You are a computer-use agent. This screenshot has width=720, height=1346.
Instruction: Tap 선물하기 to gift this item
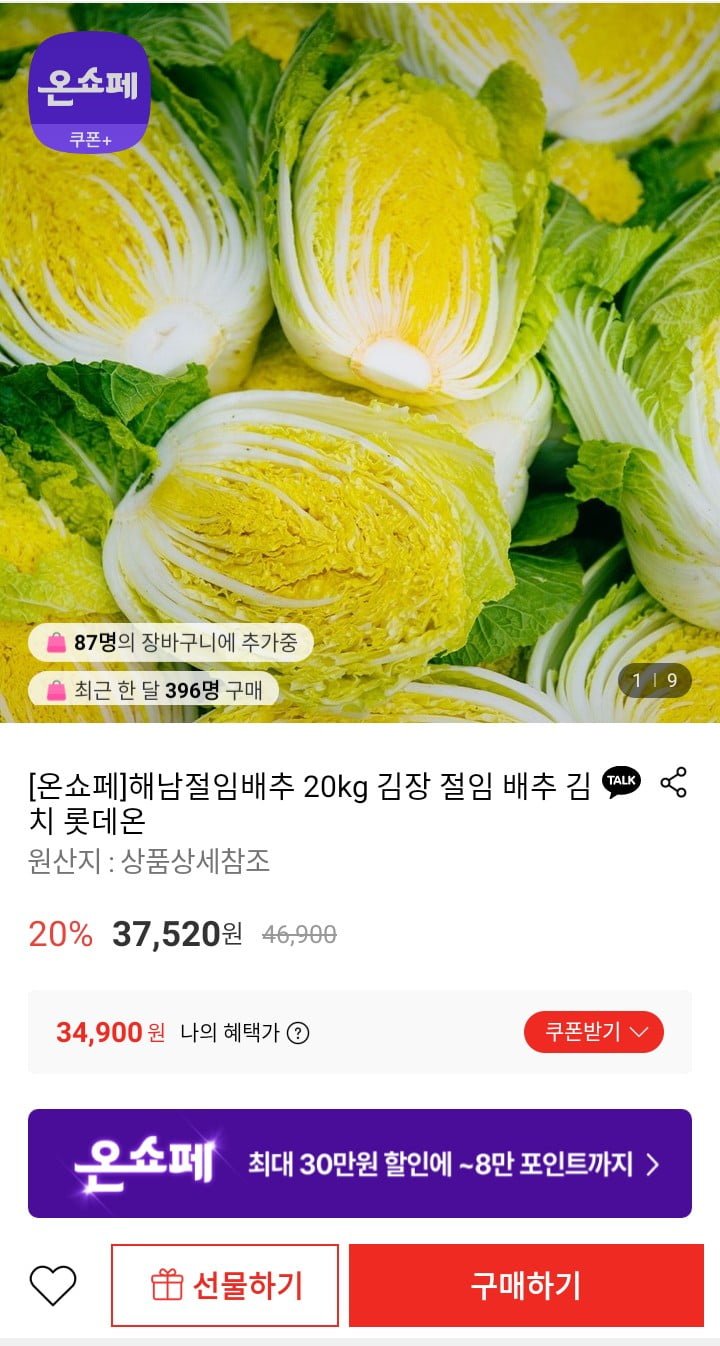(x=225, y=1285)
